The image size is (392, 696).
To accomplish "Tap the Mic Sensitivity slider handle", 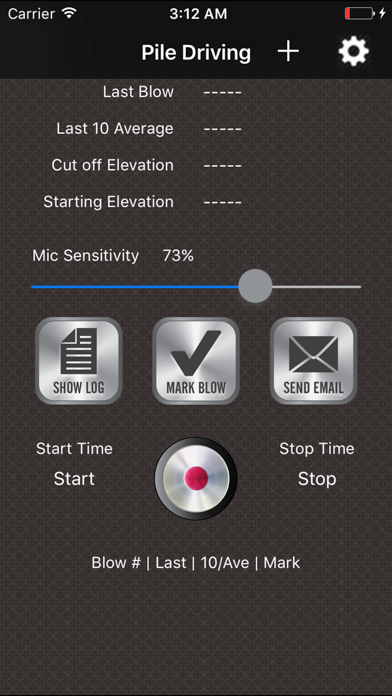I will pos(255,286).
